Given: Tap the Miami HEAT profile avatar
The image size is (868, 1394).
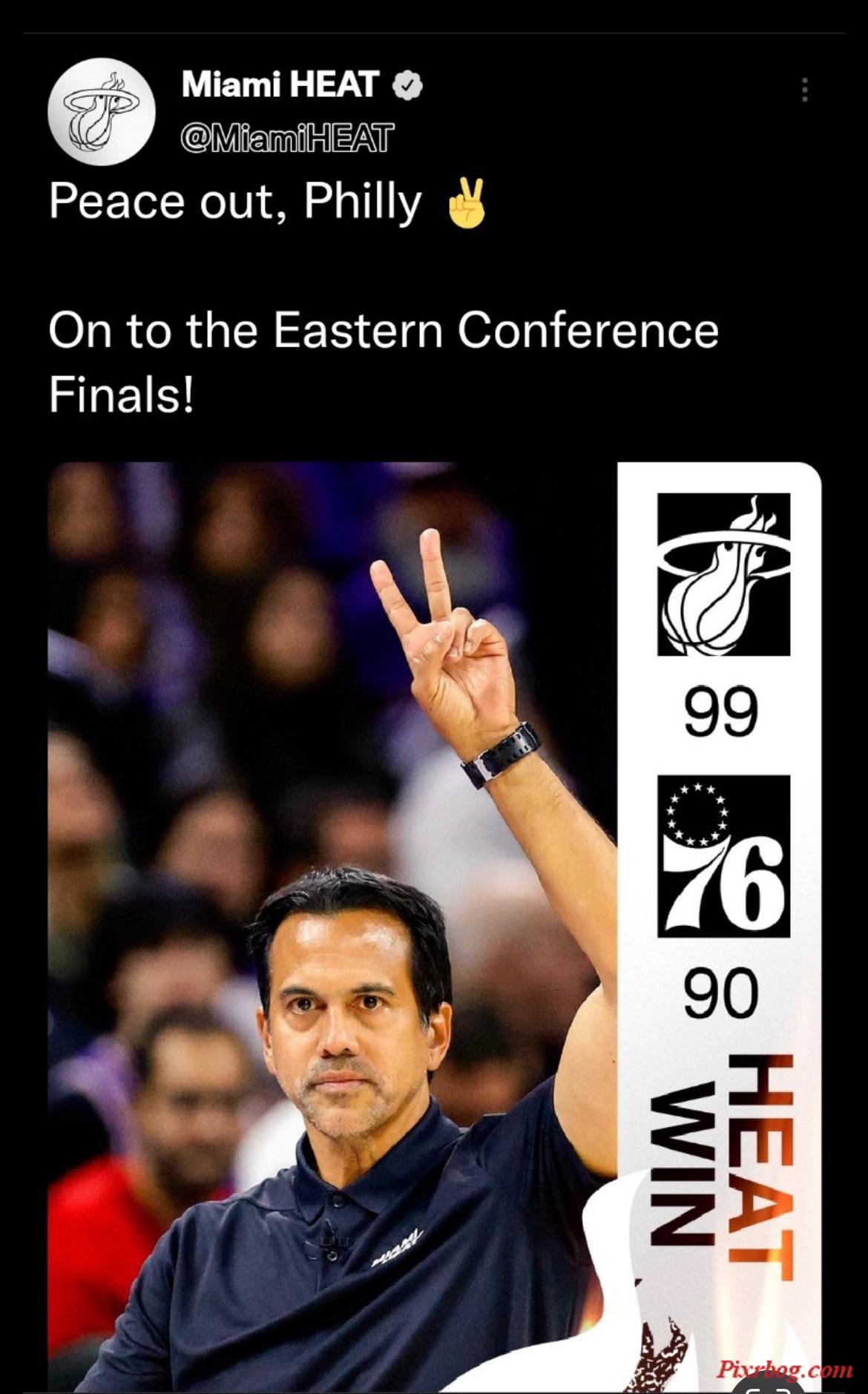Looking at the screenshot, I should pos(102,111).
